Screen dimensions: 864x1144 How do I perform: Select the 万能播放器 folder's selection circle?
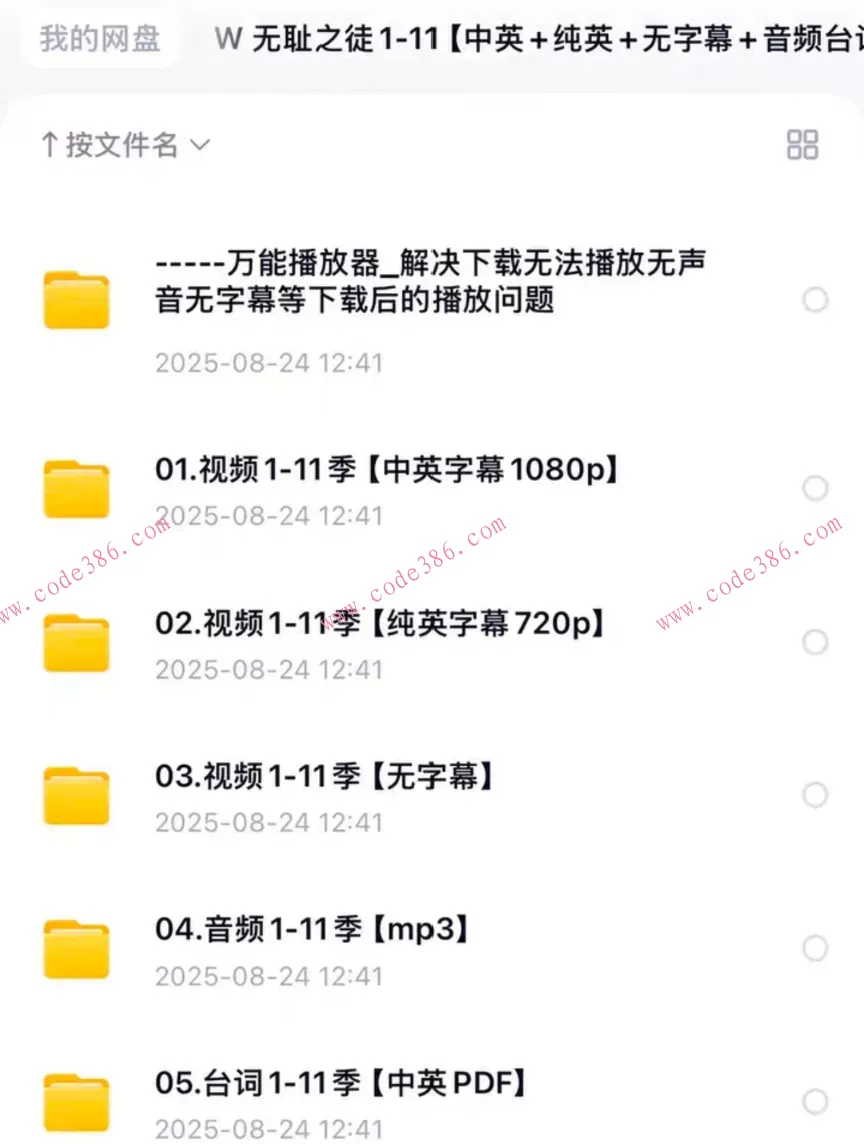(x=815, y=300)
